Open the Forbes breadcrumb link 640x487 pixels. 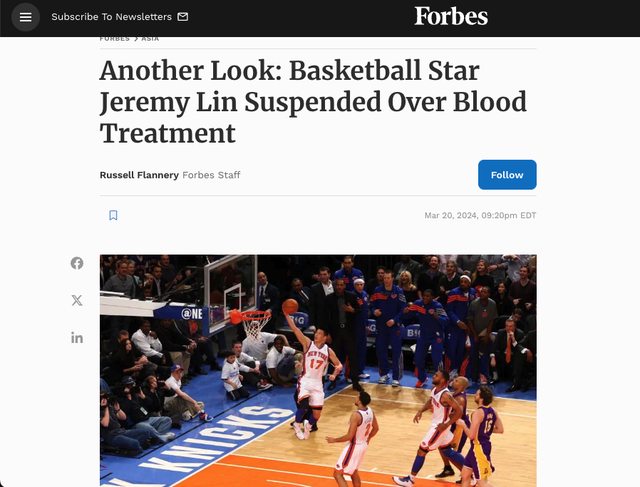114,39
